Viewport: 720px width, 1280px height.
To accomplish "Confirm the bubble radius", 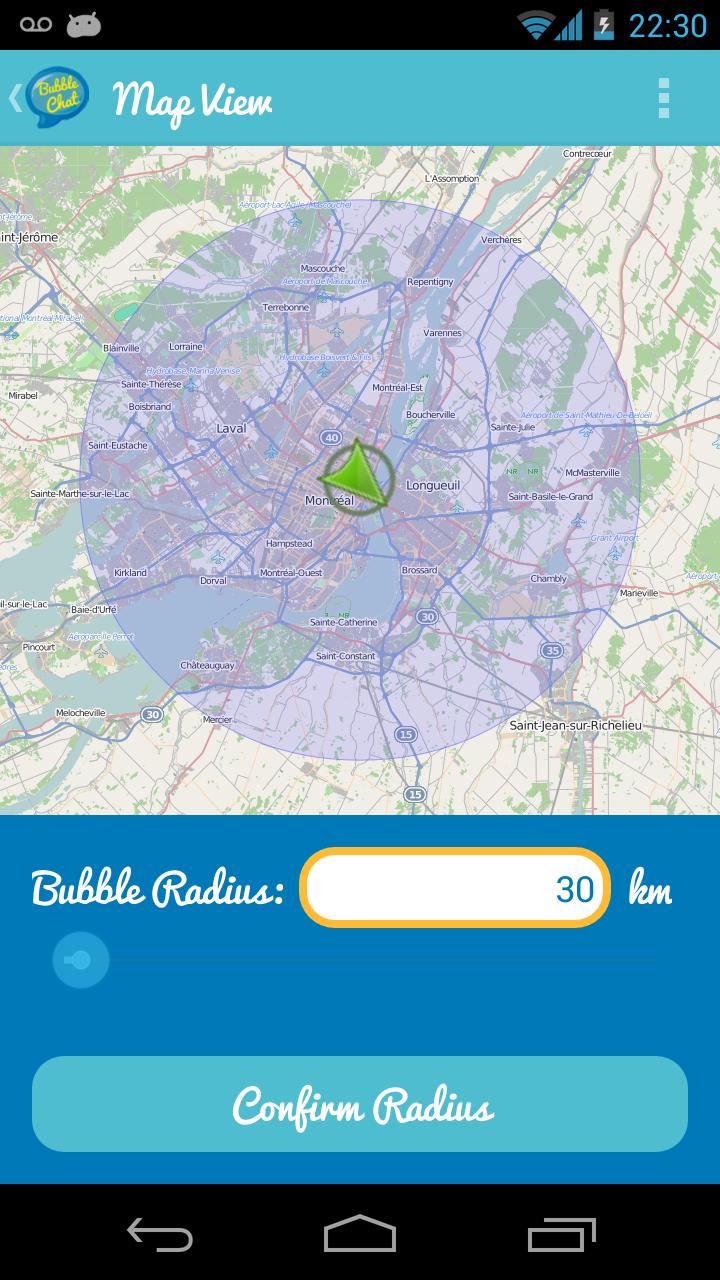I will [x=360, y=1104].
